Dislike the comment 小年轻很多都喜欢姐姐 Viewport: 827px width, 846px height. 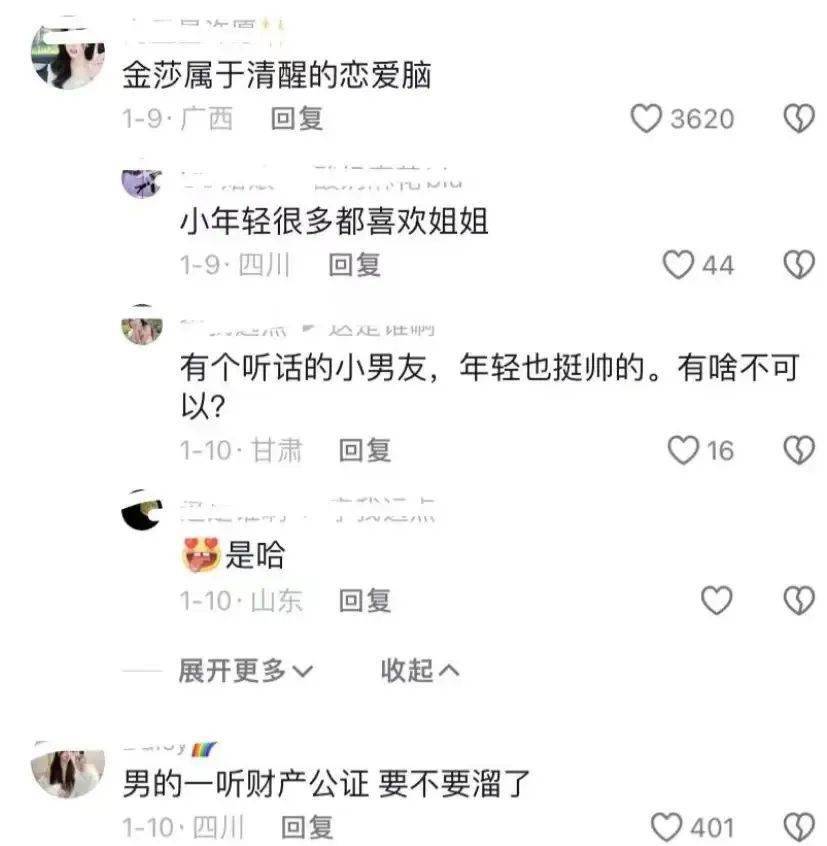pyautogui.click(x=797, y=265)
